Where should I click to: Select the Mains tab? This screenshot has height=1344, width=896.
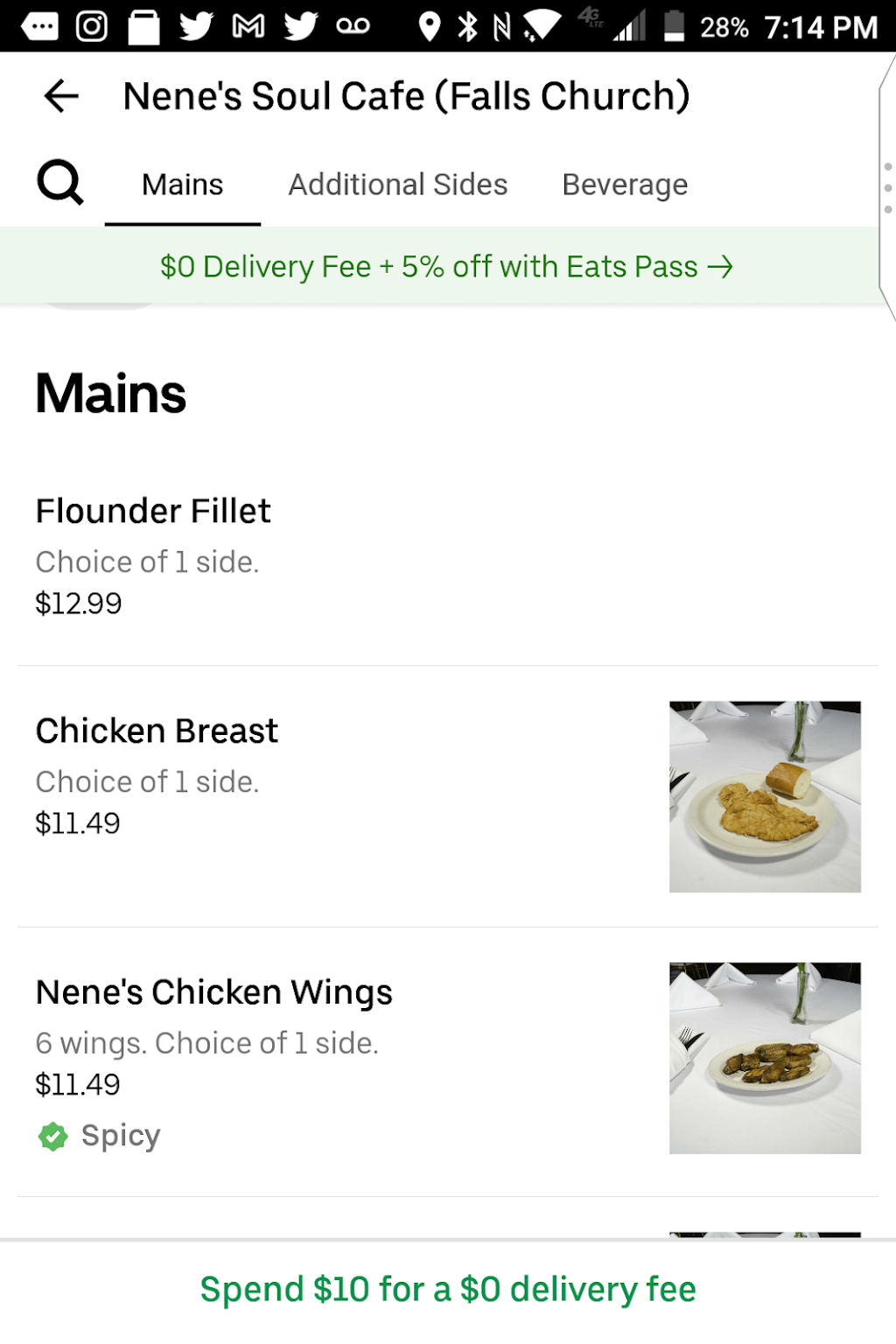click(182, 184)
